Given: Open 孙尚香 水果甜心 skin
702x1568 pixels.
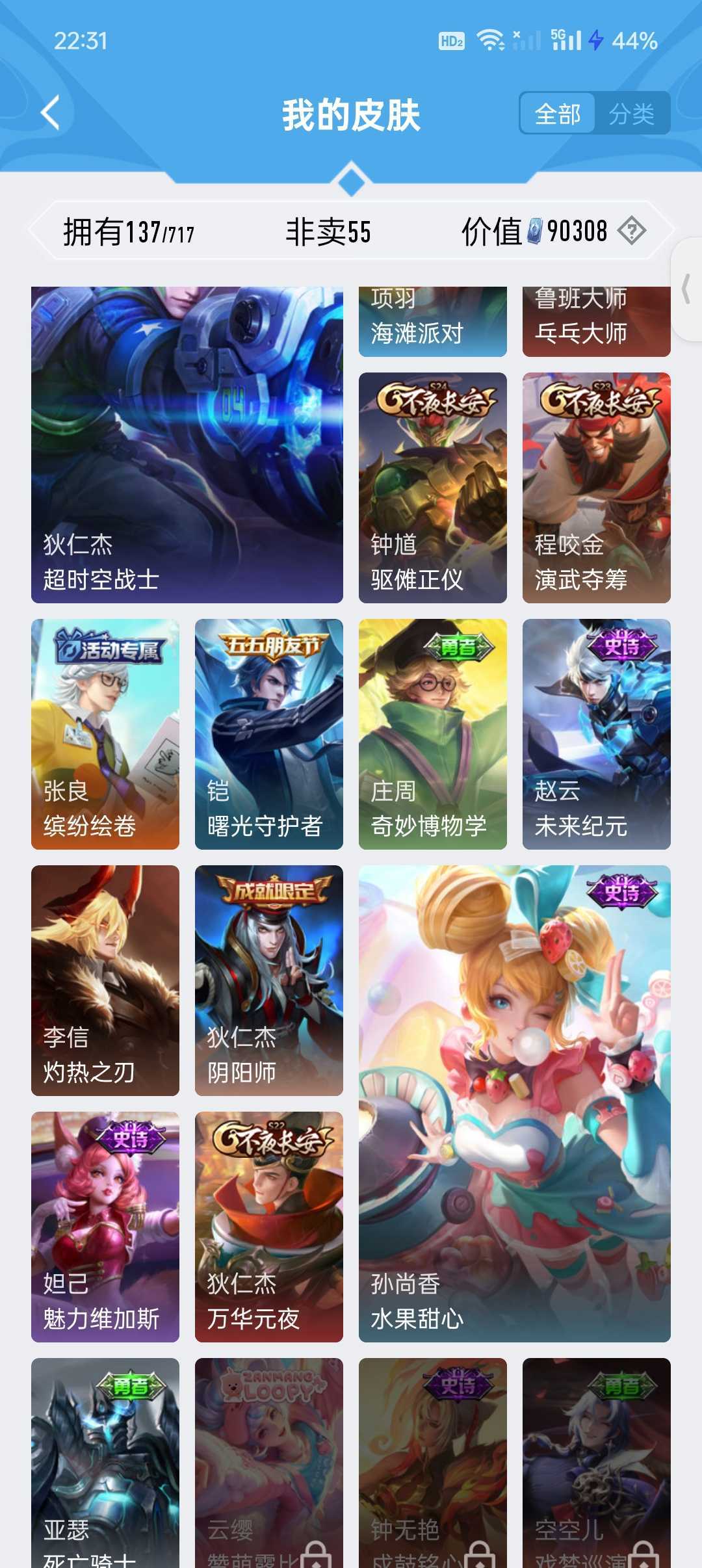Looking at the screenshot, I should point(515,1104).
